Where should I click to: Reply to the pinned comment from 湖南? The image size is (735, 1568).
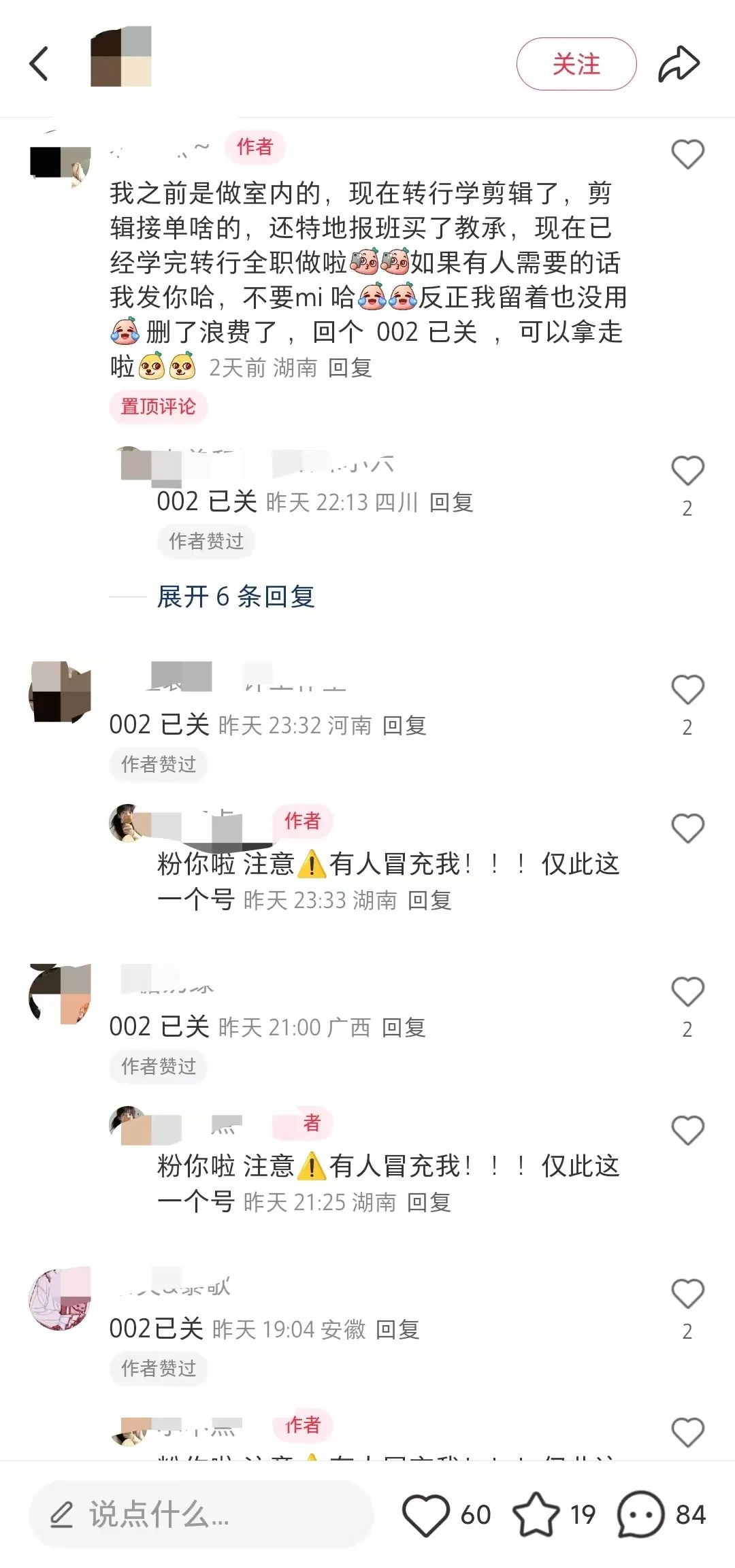[x=350, y=368]
